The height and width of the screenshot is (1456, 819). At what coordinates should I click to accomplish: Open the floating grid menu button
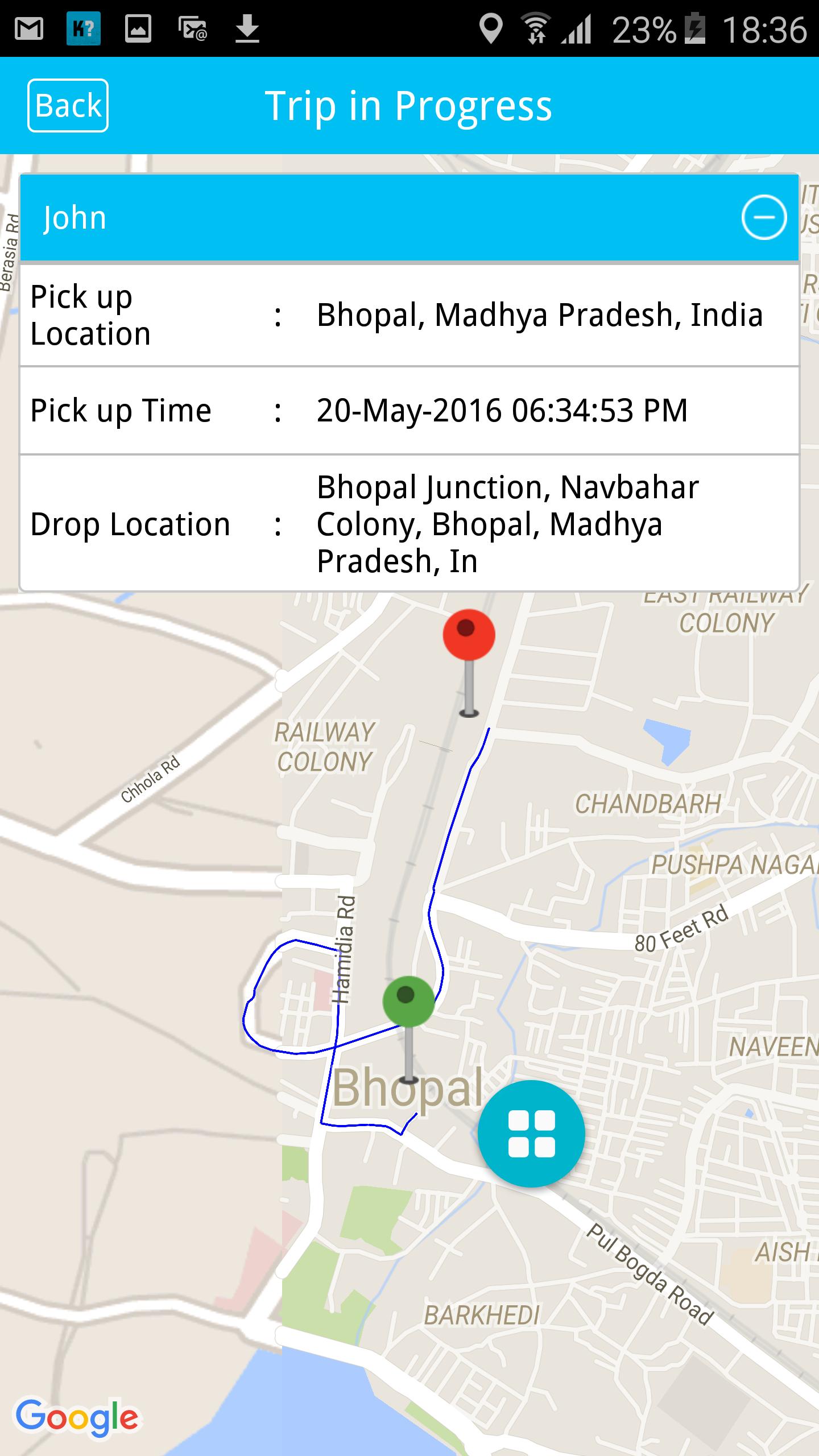(x=531, y=1134)
